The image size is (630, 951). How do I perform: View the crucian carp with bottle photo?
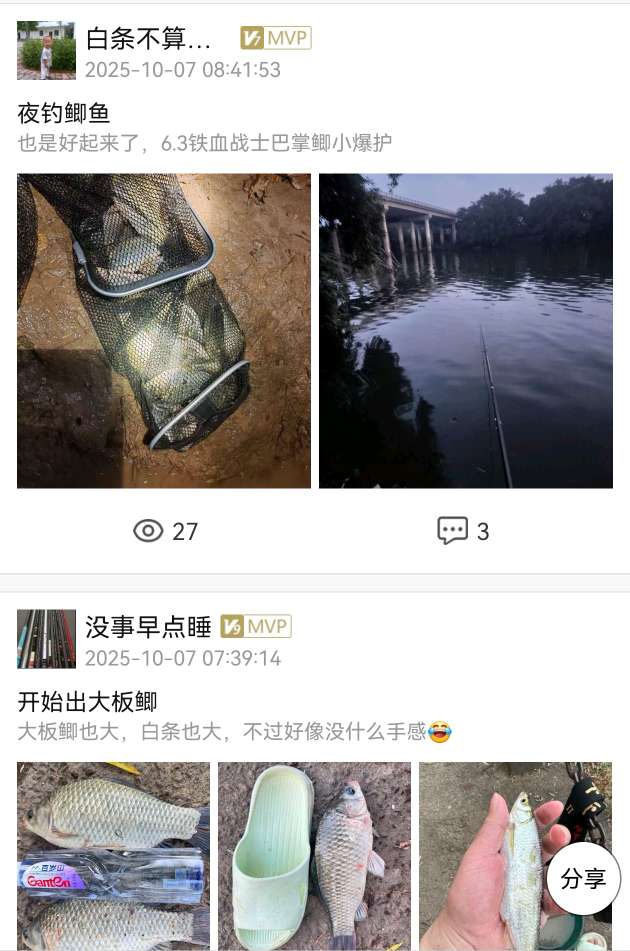113,855
